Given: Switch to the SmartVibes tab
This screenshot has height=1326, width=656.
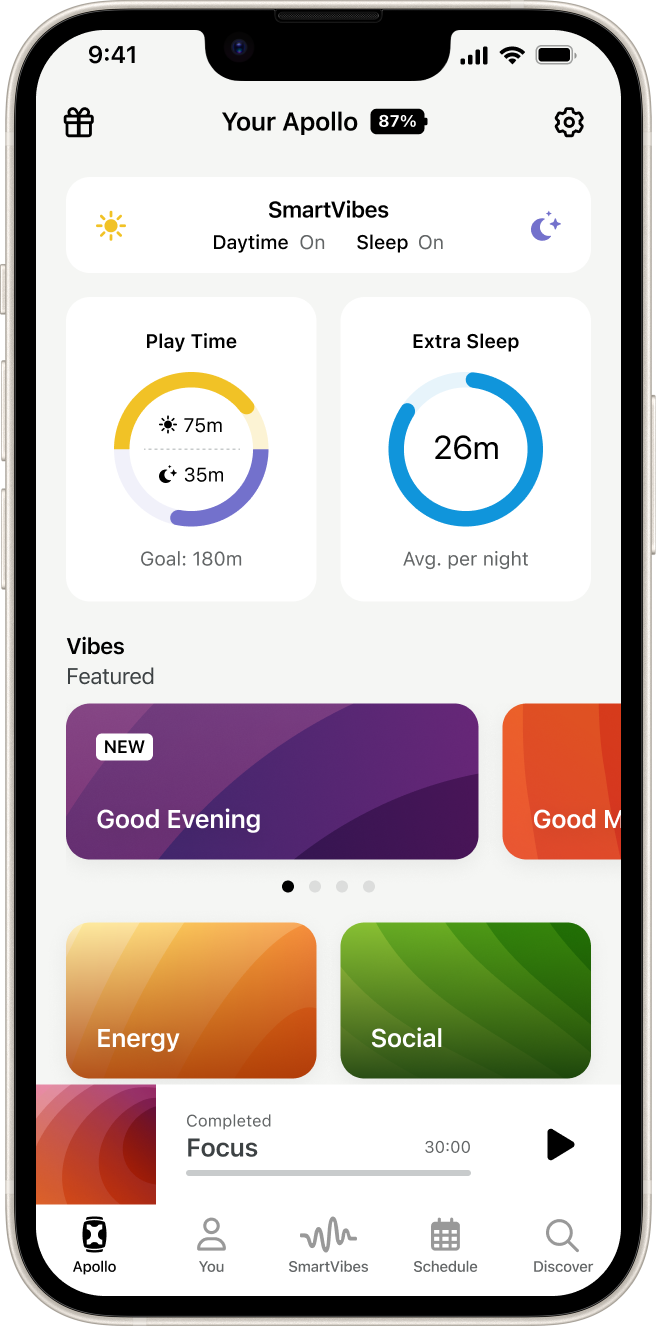Looking at the screenshot, I should point(328,1246).
